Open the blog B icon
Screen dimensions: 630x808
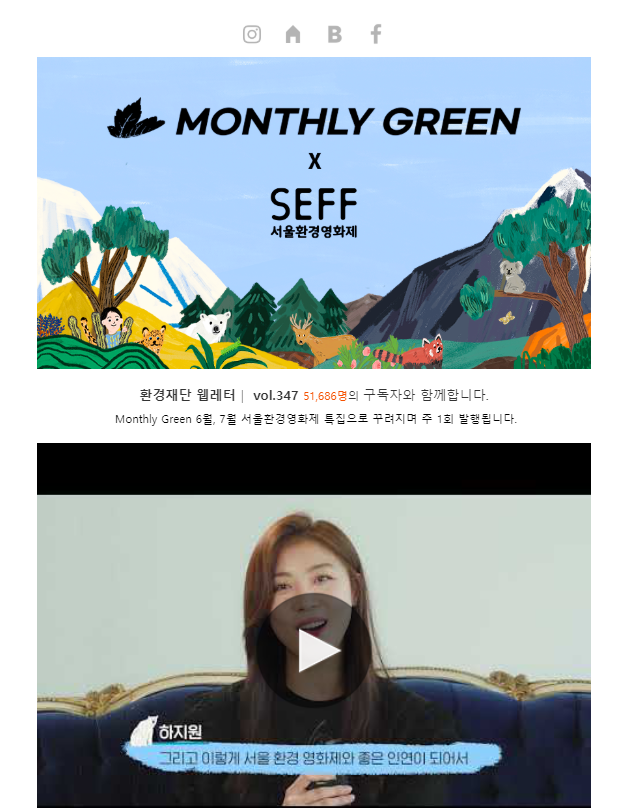coord(334,35)
